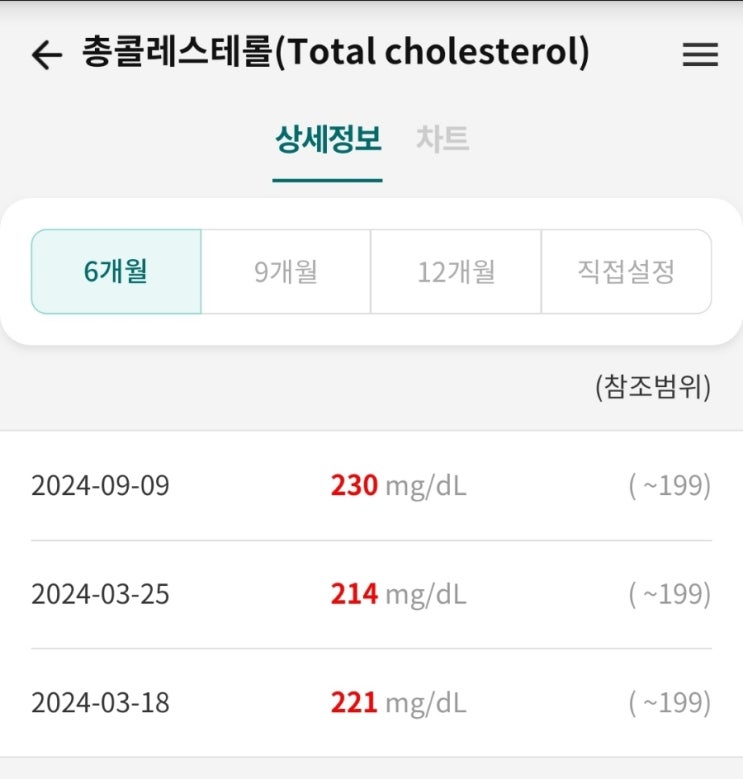Open 직접설정 custom range option
The image size is (743, 779).
[x=626, y=272]
